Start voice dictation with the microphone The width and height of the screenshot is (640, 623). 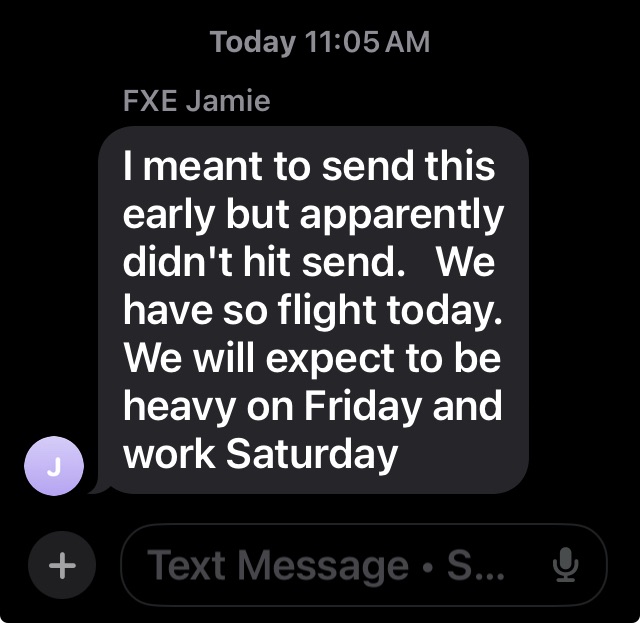pos(565,566)
